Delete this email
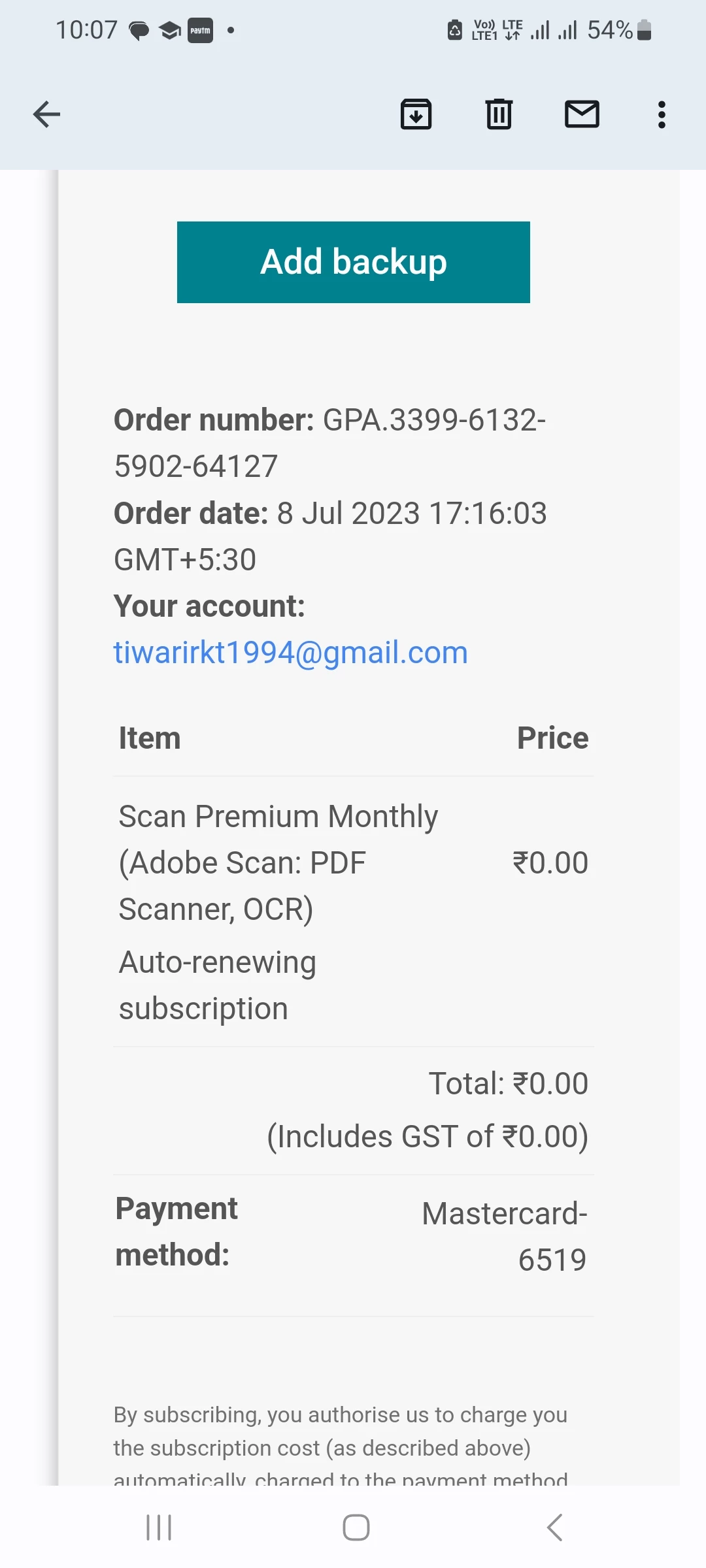706x1568 pixels. pos(499,114)
